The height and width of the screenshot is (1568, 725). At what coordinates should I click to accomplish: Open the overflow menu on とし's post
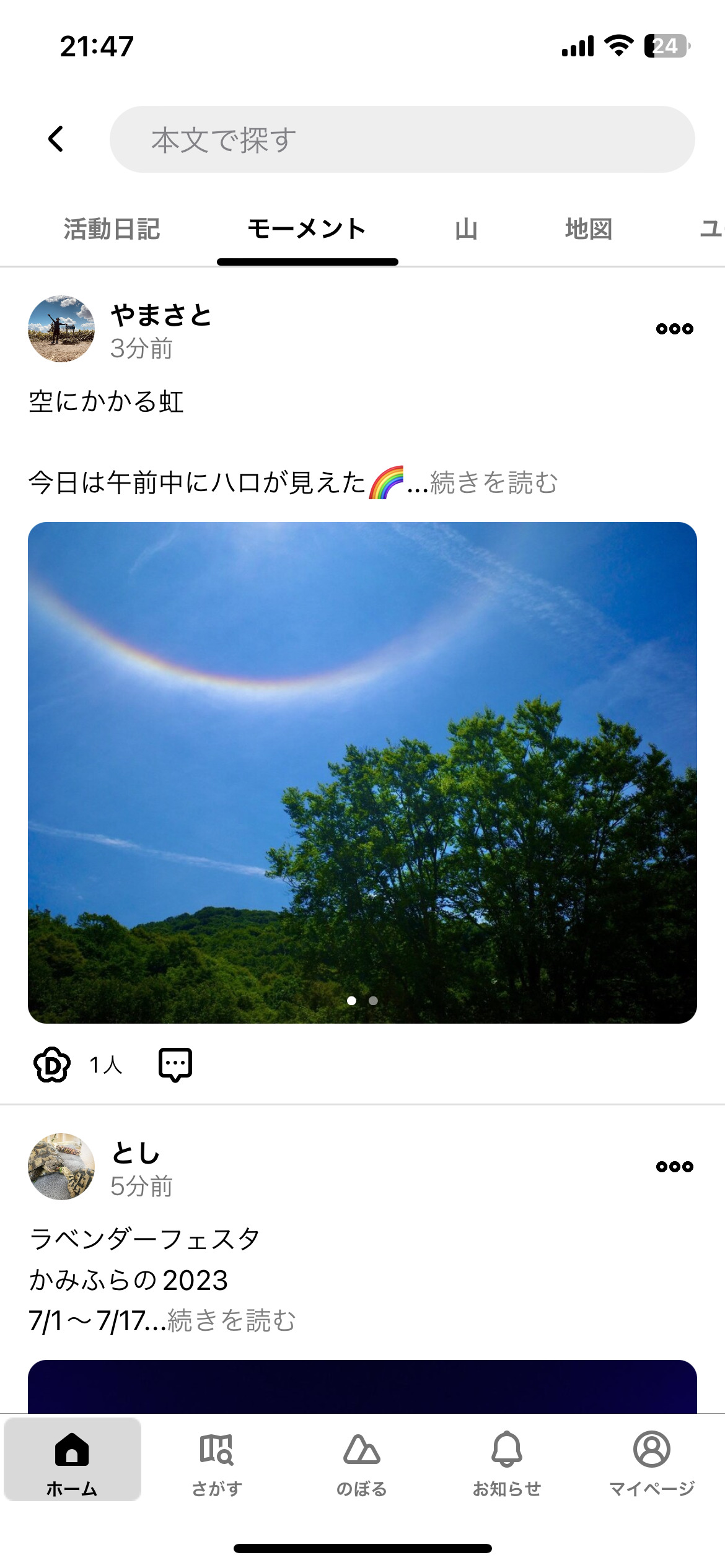674,1167
